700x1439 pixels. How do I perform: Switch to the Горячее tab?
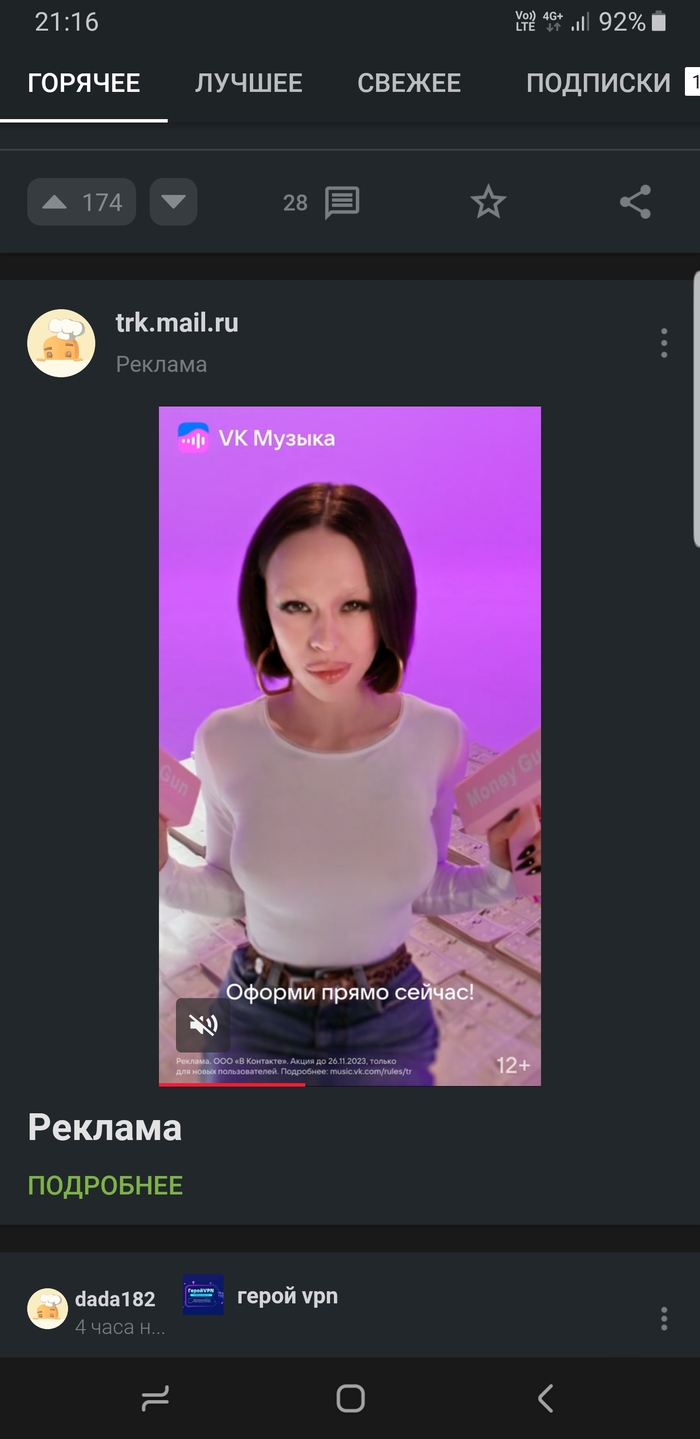tap(84, 83)
